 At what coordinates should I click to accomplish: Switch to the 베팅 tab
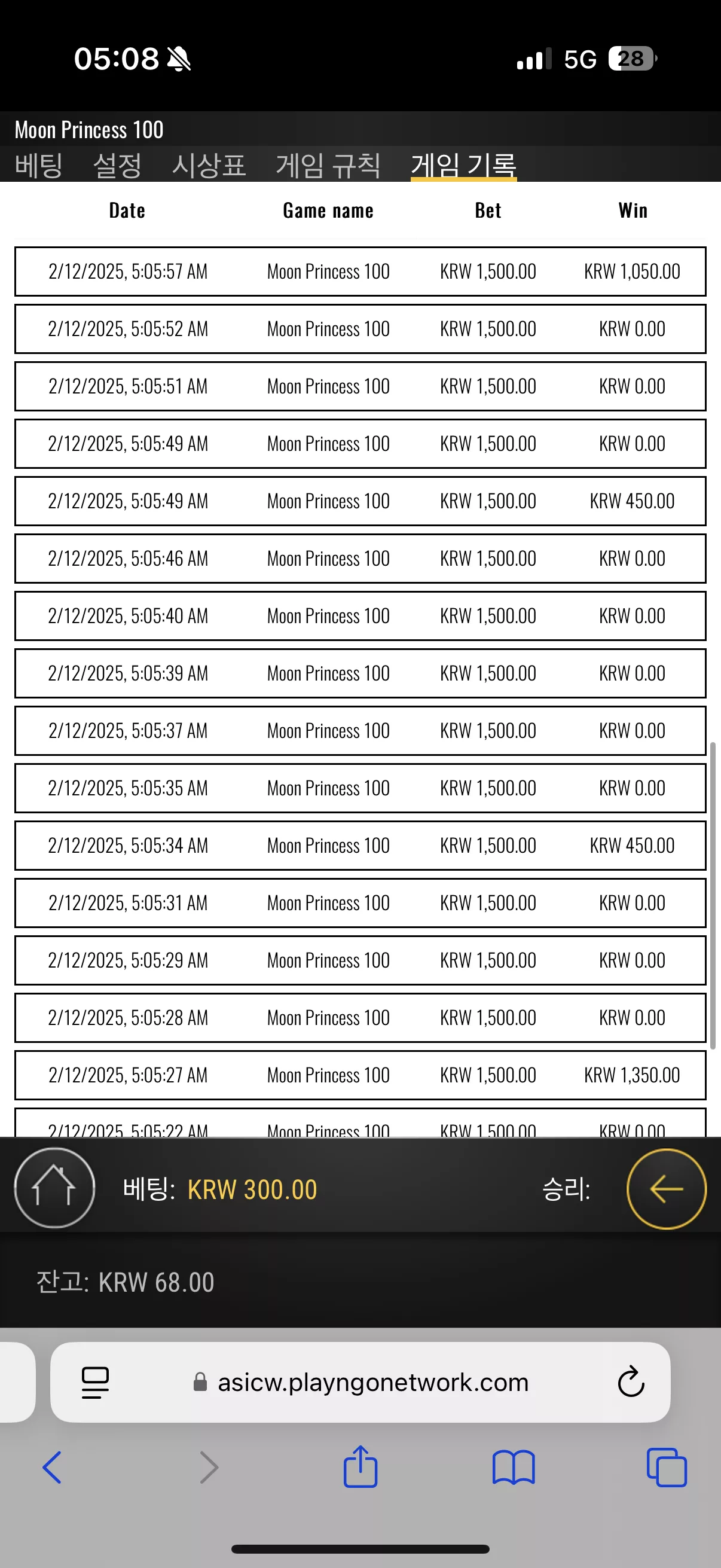(x=38, y=165)
